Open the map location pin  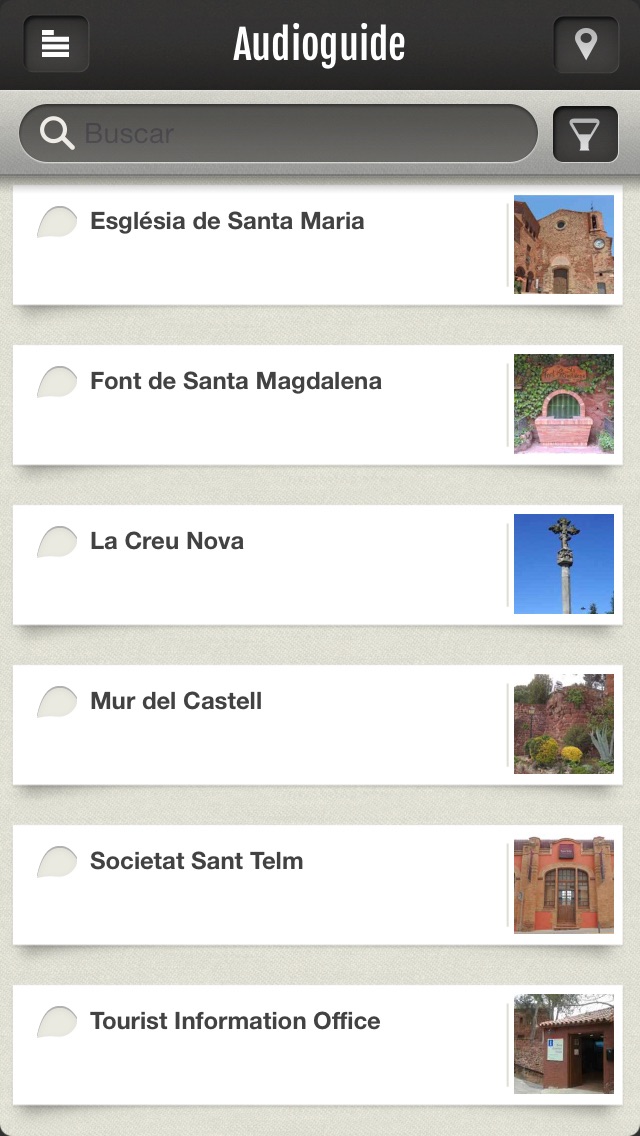(586, 44)
